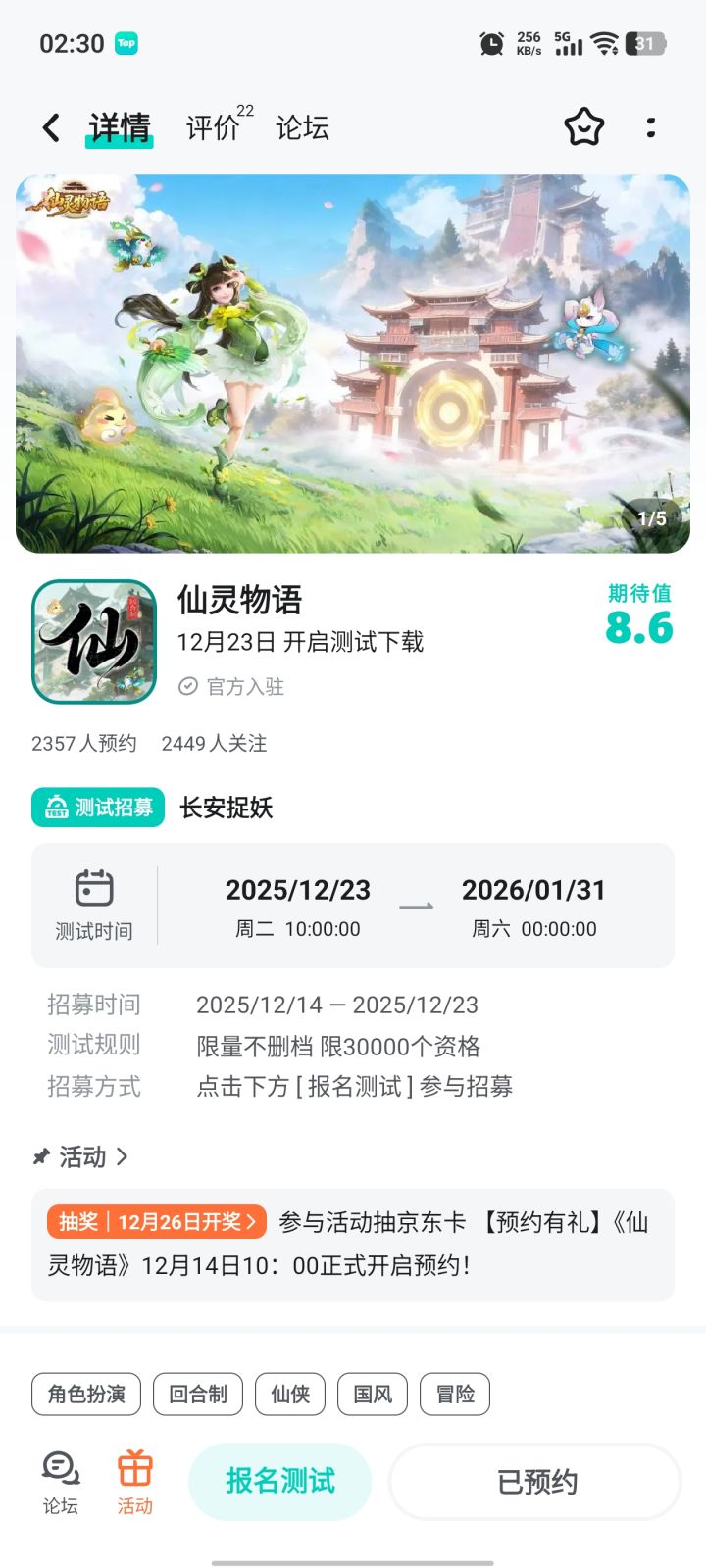
Task: Tap the 仙灵物语 app icon
Action: [93, 639]
